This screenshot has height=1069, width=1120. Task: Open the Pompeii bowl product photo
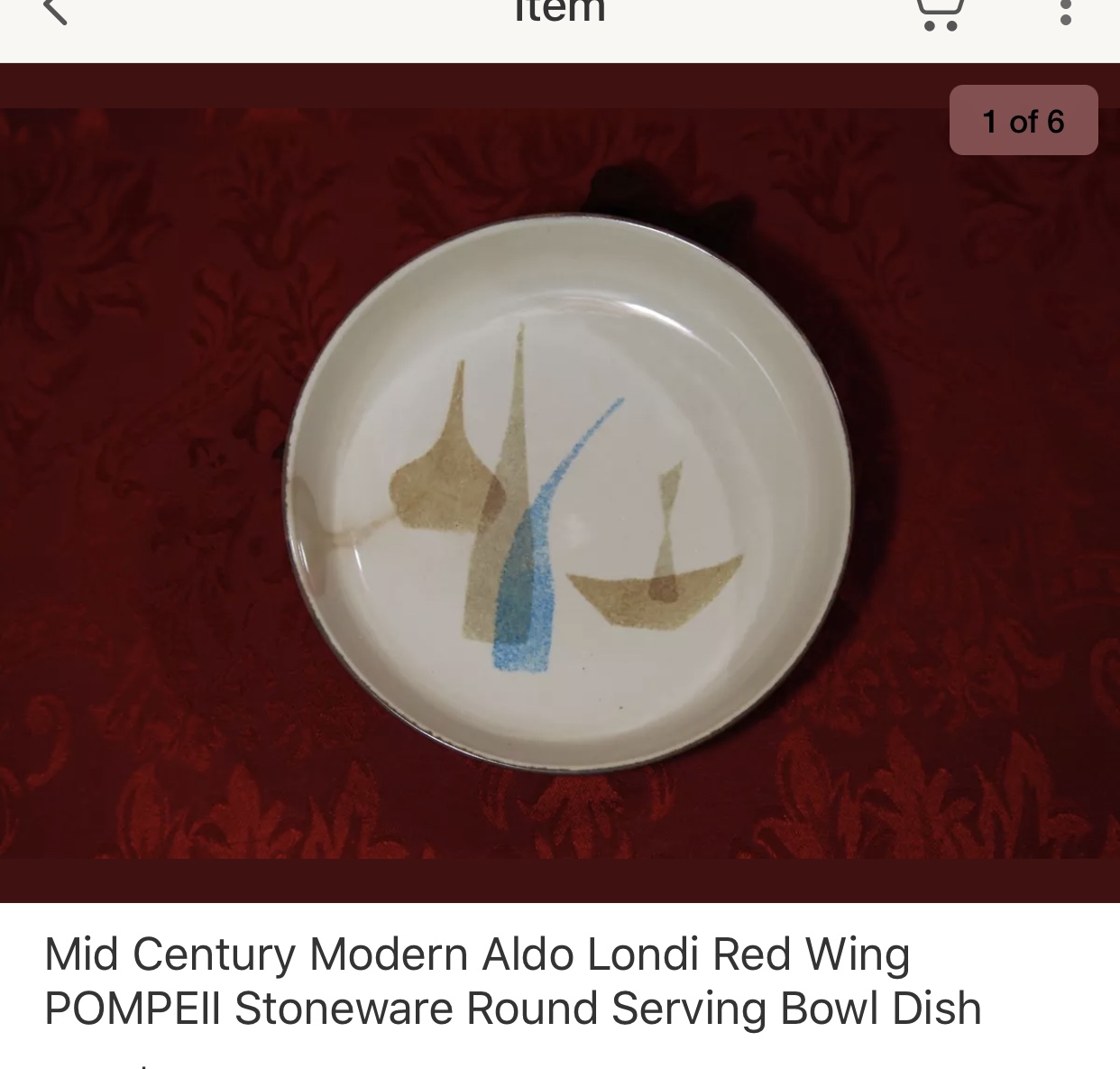click(568, 492)
